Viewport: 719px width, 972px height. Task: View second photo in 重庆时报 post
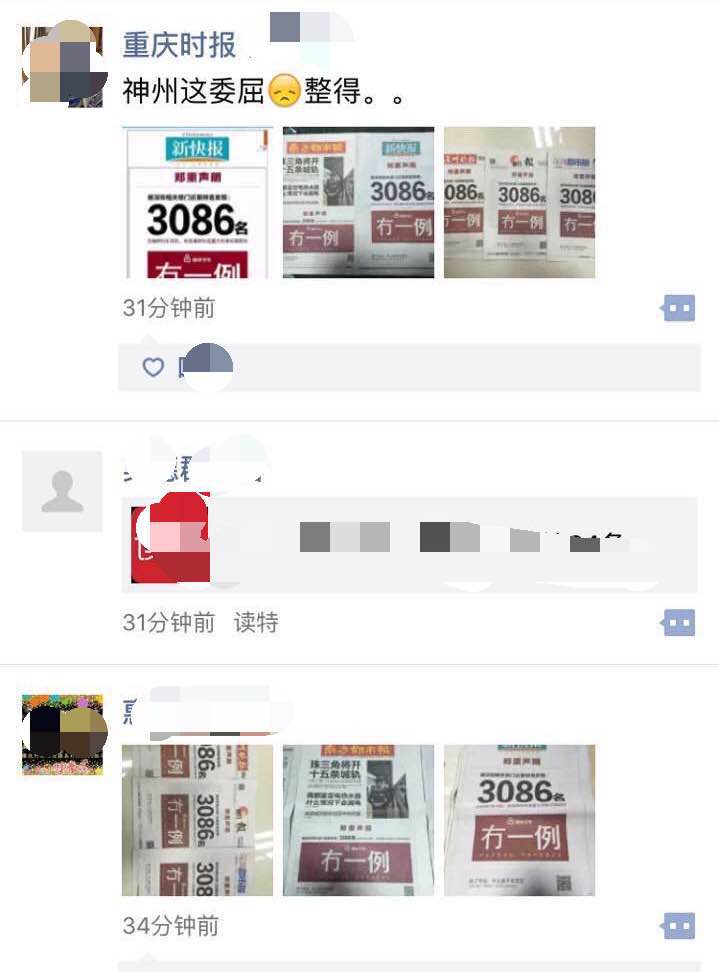pyautogui.click(x=358, y=202)
